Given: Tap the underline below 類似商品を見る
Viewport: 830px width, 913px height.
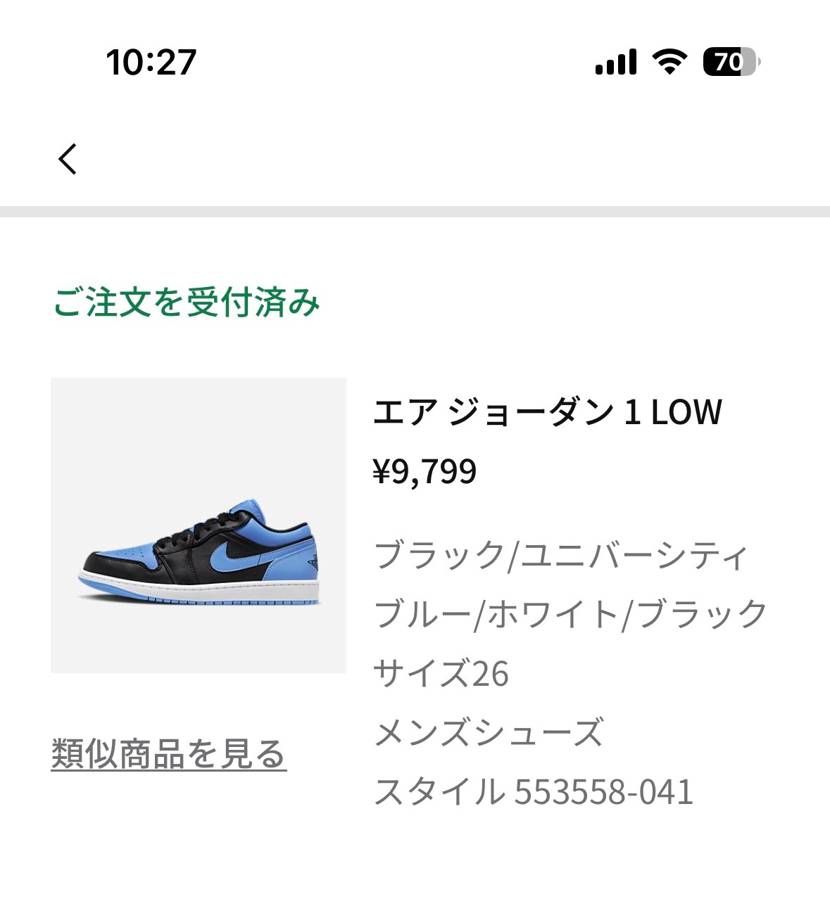Looking at the screenshot, I should pyautogui.click(x=168, y=772).
